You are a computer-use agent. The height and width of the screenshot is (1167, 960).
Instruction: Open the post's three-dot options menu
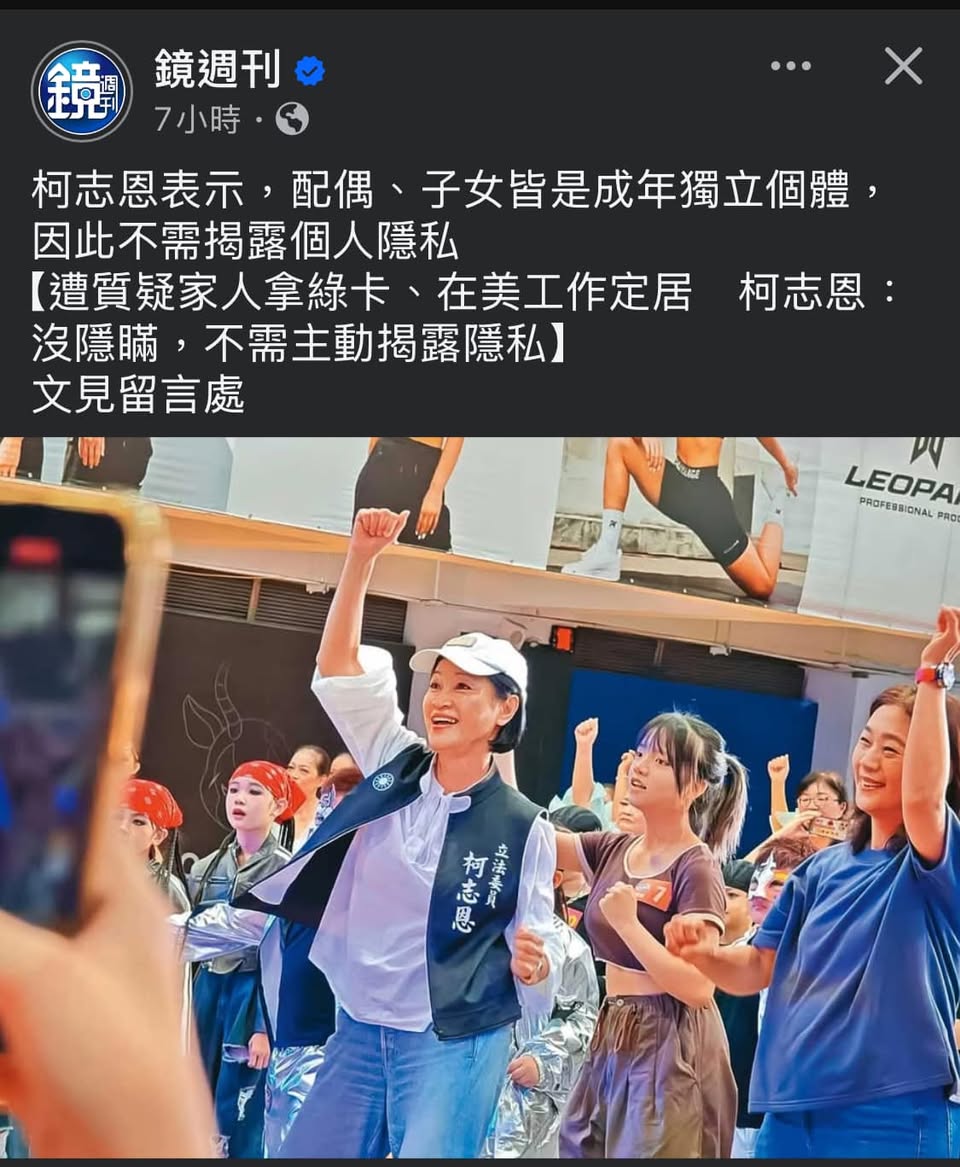(x=790, y=66)
